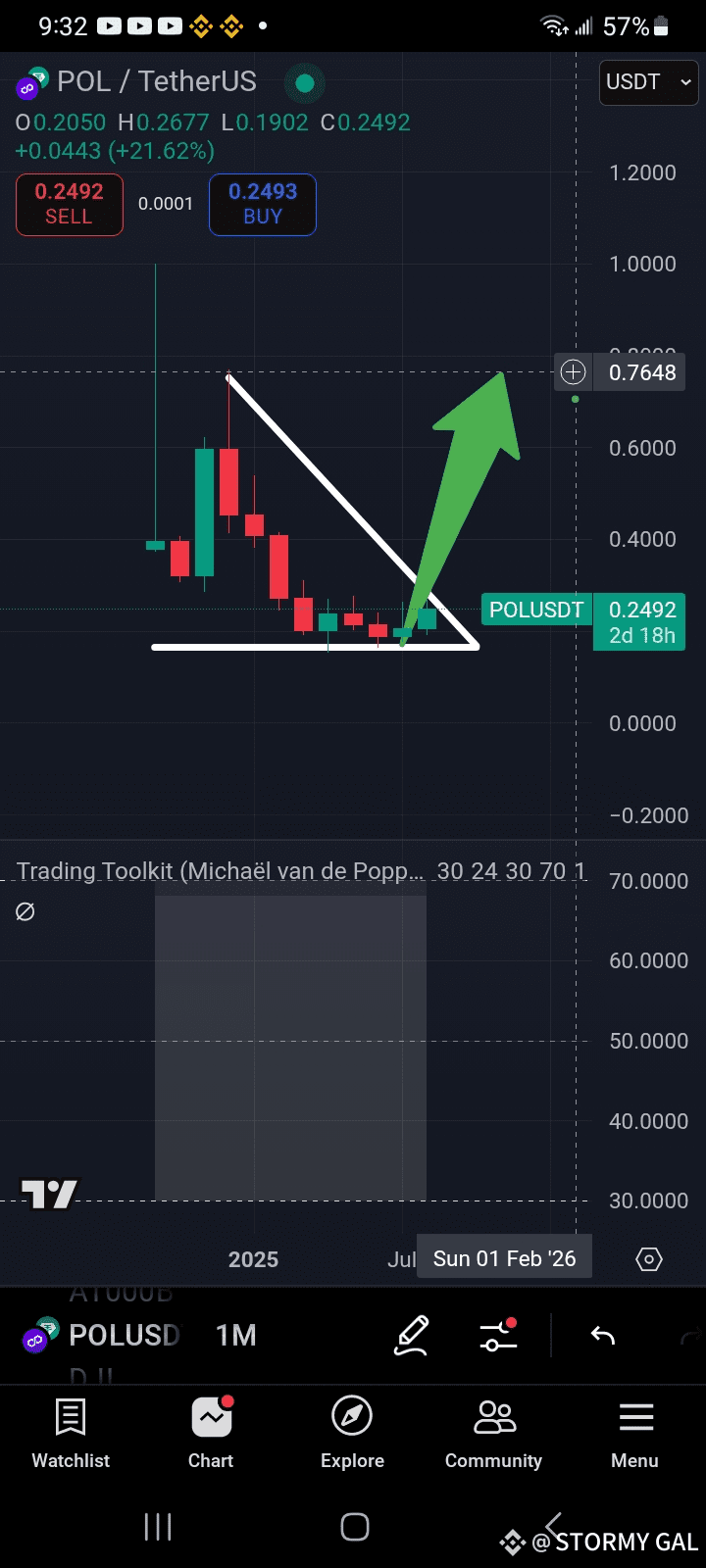The image size is (706, 1568).
Task: Change the 1M timeframe interval
Action: point(236,1336)
